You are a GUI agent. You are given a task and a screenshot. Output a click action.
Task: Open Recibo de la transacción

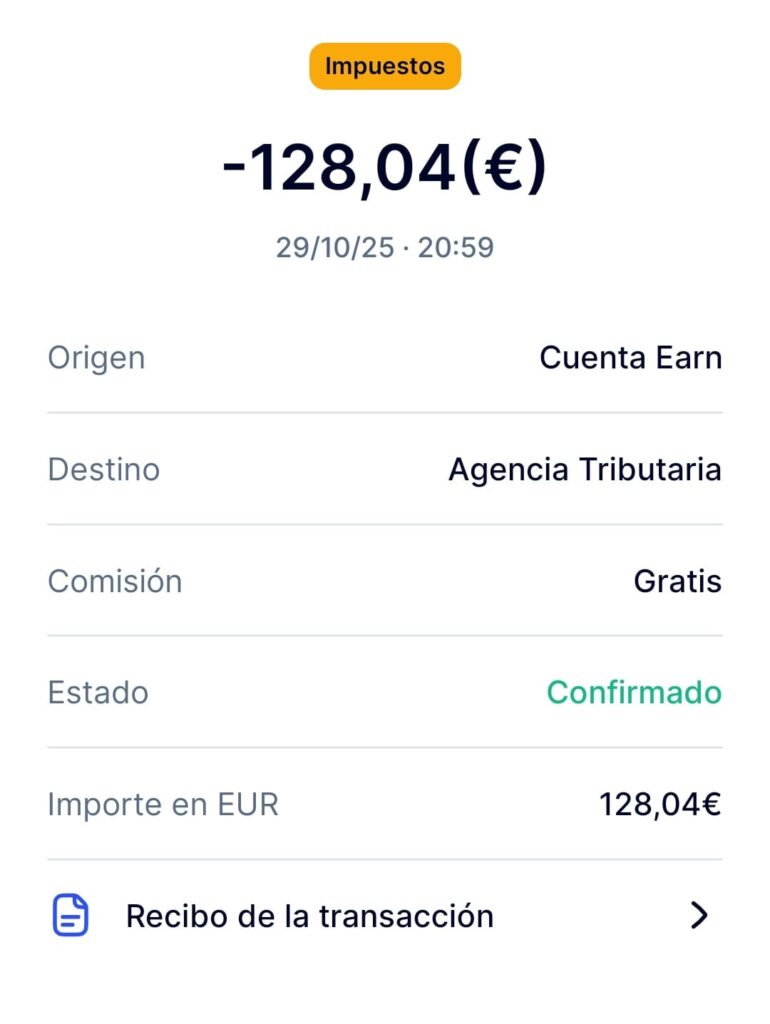pyautogui.click(x=310, y=915)
